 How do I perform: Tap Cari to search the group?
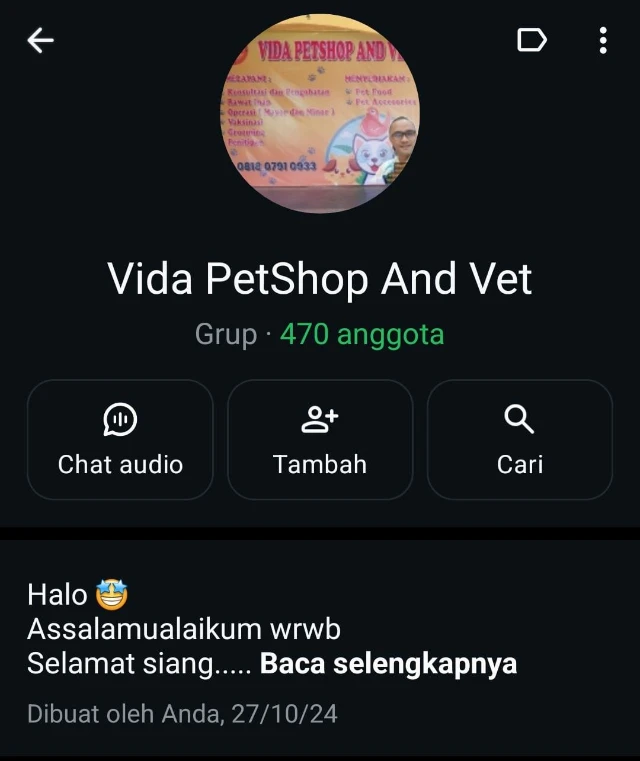click(520, 439)
